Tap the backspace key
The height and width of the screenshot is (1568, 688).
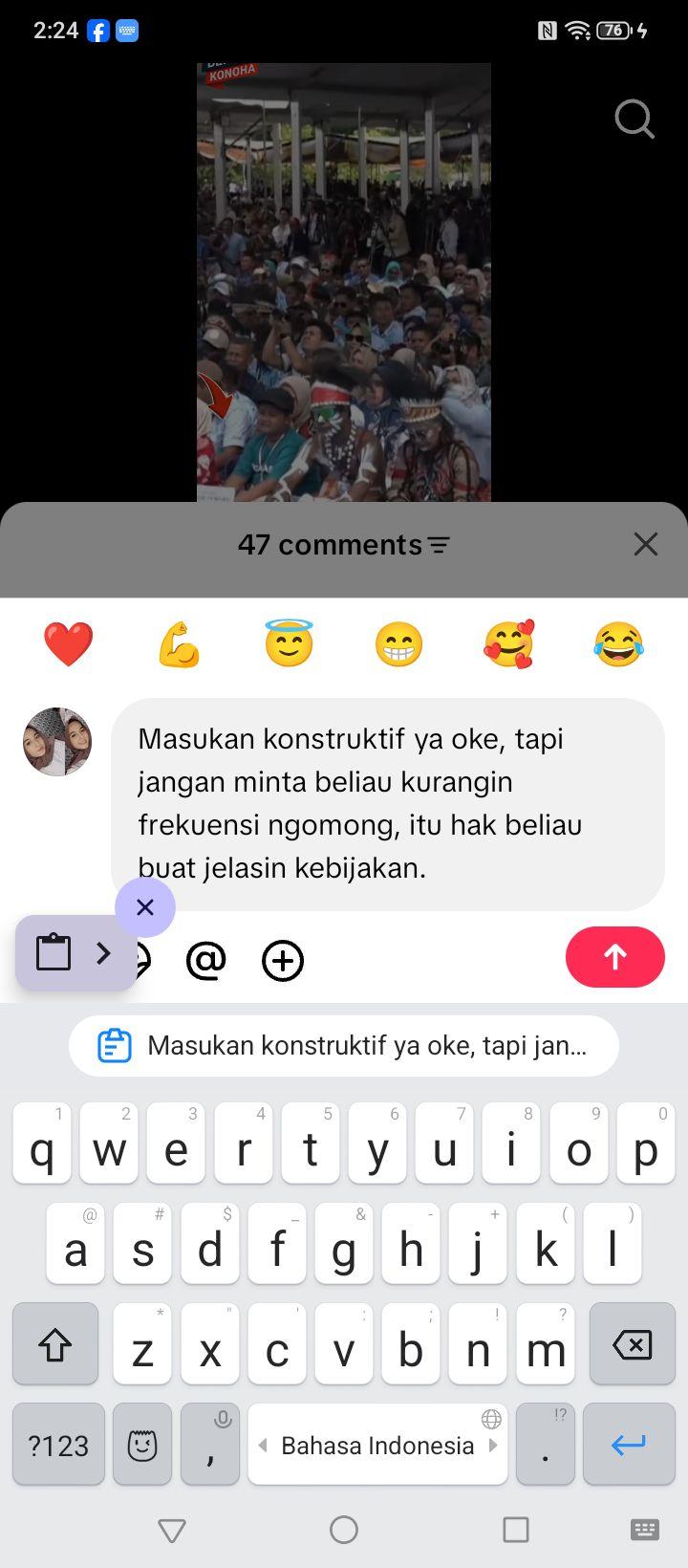[632, 1344]
